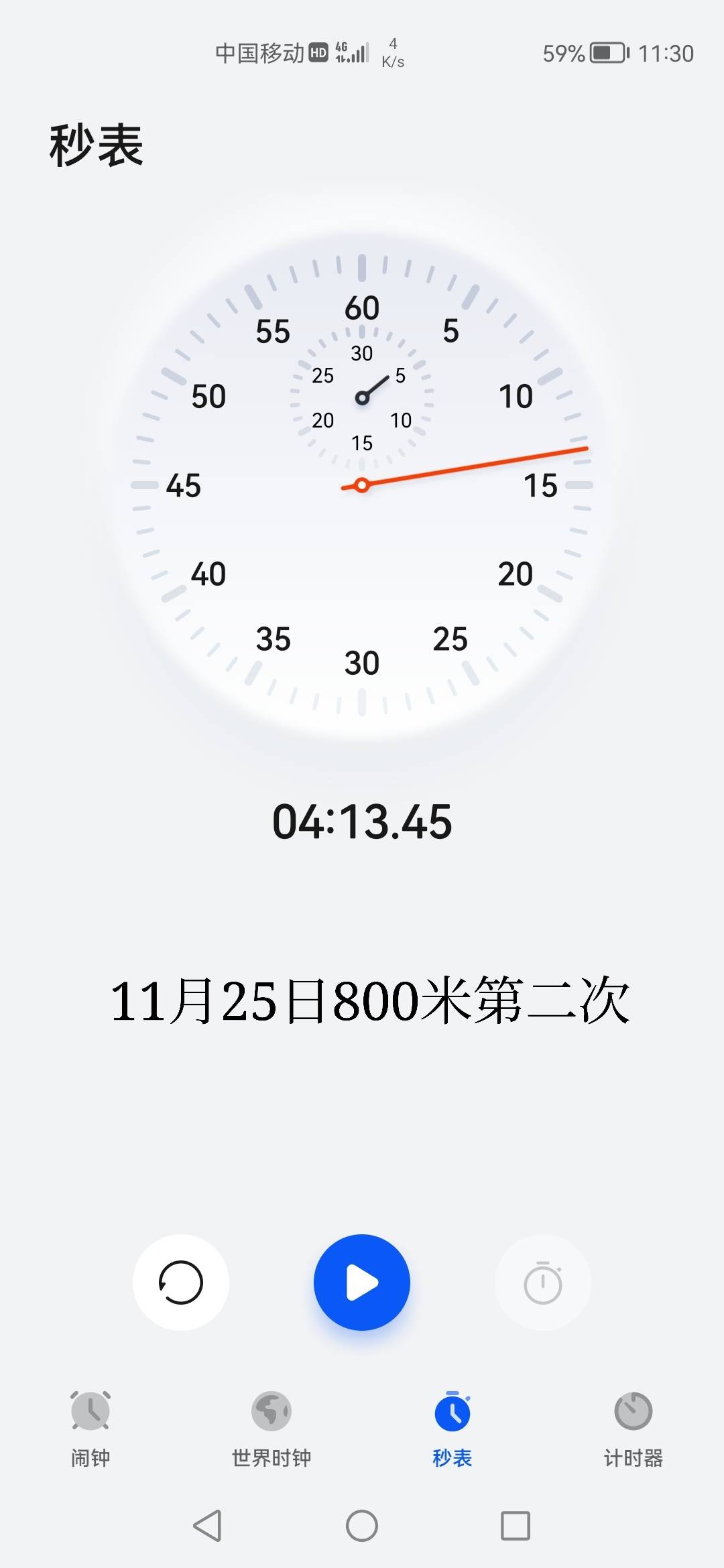Viewport: 724px width, 1568px height.
Task: Tap the small minute sub-dial
Action: (x=362, y=395)
